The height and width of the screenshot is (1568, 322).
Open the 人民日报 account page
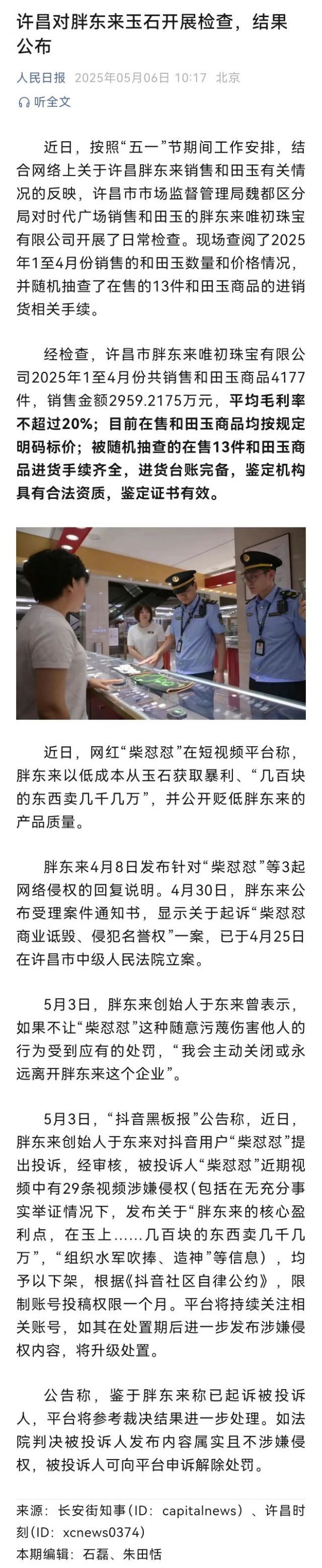click(x=41, y=78)
